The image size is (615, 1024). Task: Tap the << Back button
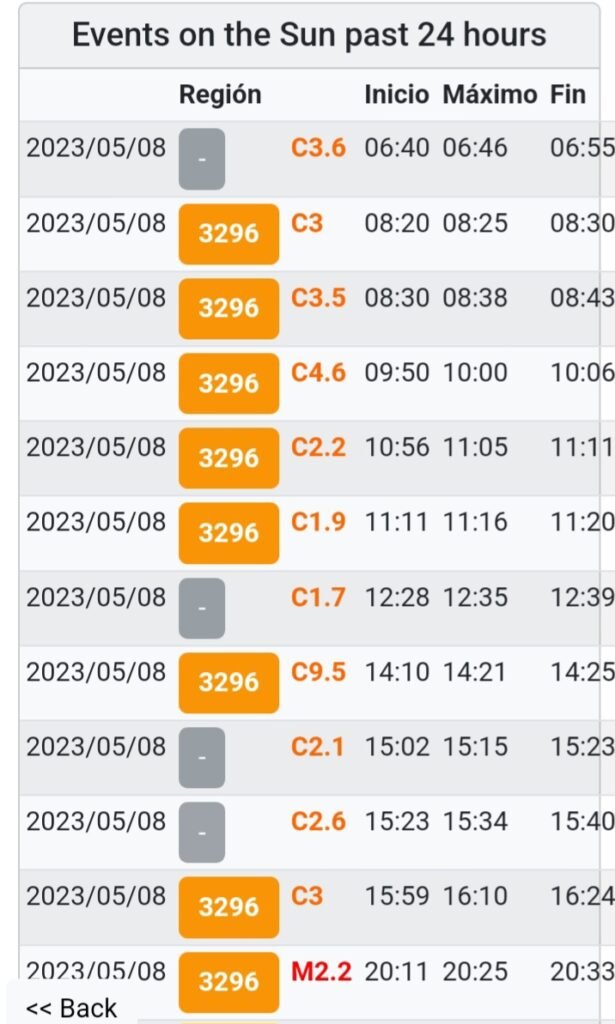[x=72, y=1007]
